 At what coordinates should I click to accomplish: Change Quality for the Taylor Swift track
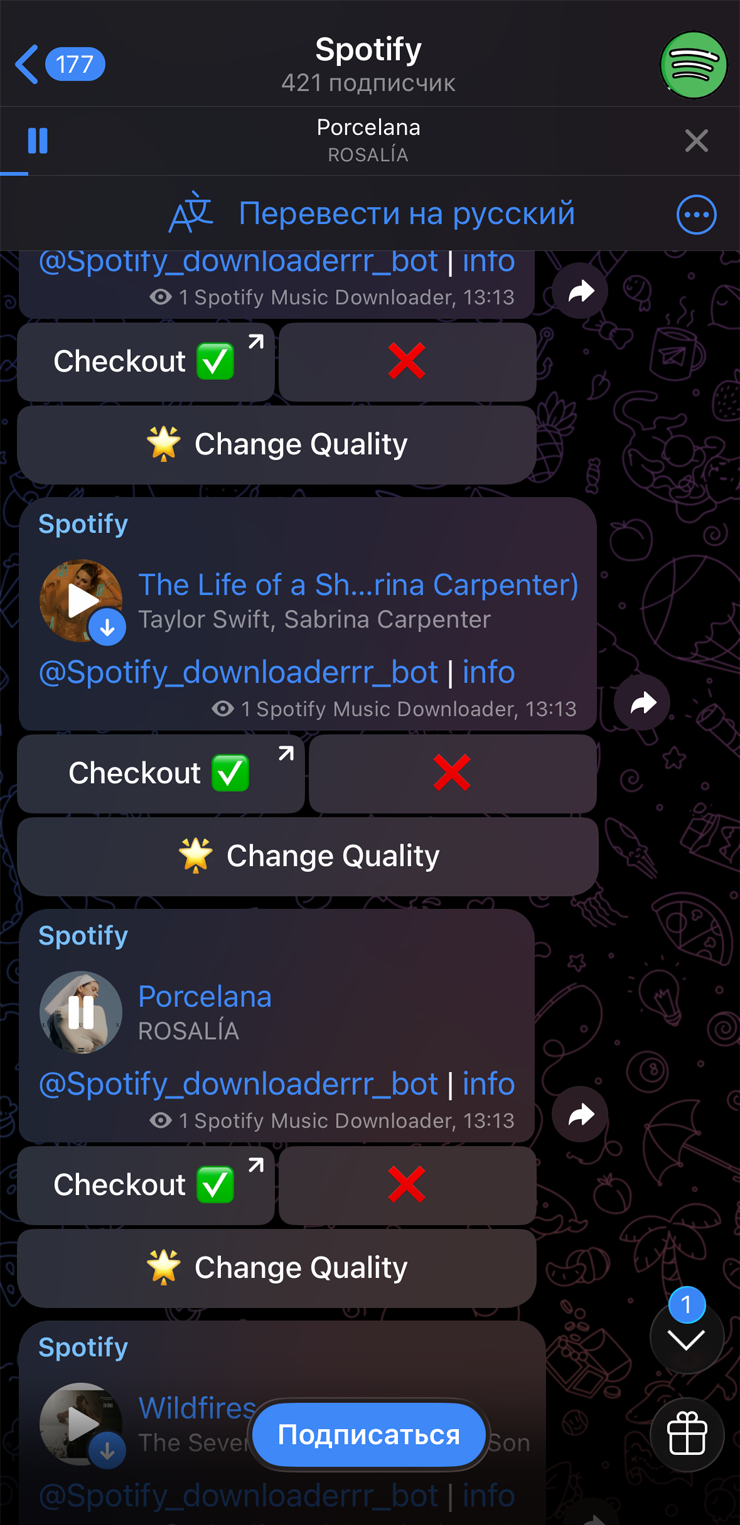coord(308,855)
